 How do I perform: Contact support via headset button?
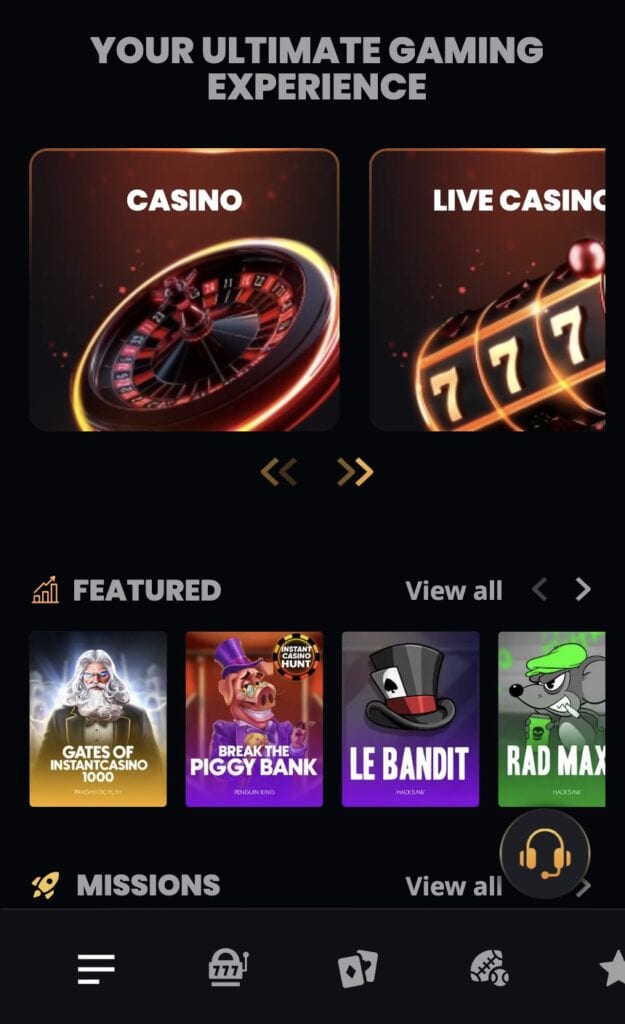[545, 855]
